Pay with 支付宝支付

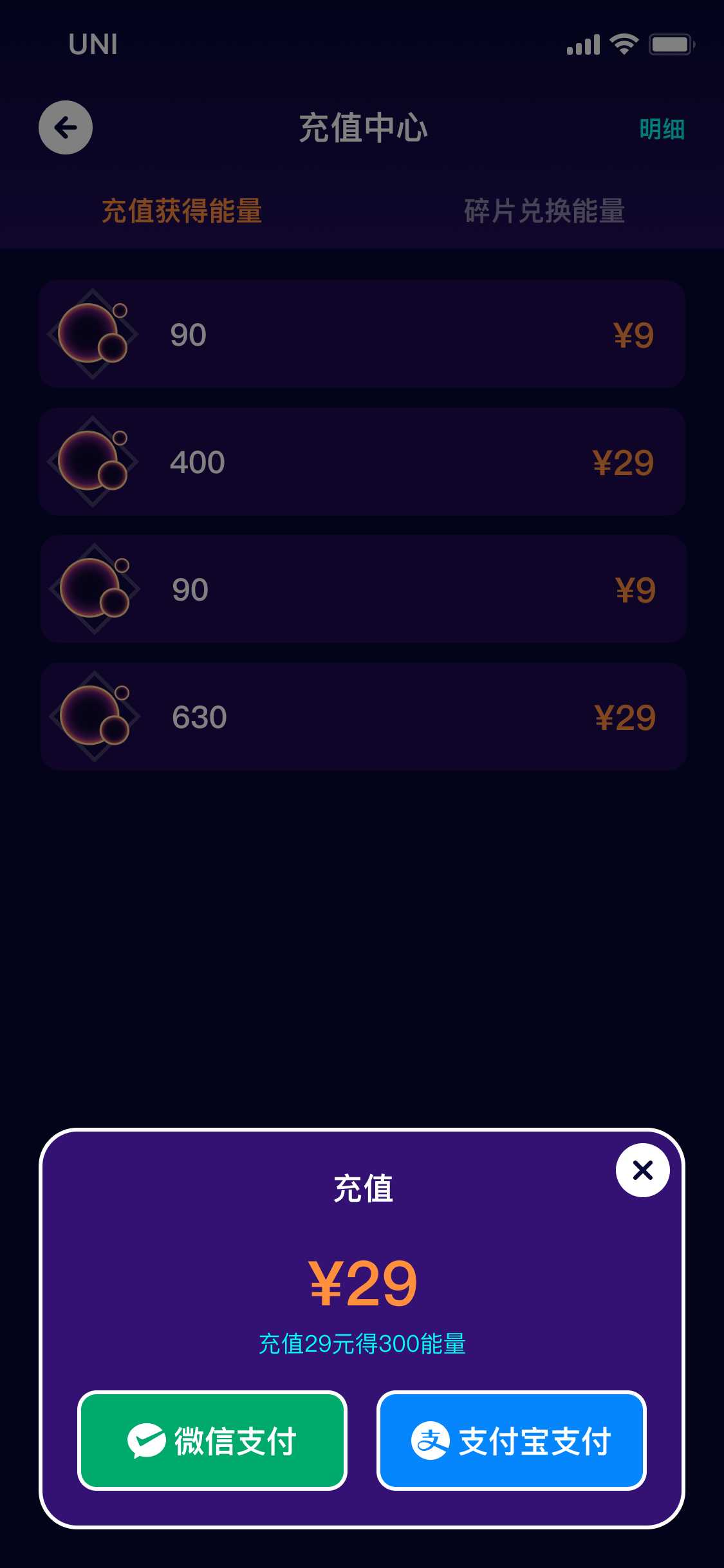pos(512,1441)
